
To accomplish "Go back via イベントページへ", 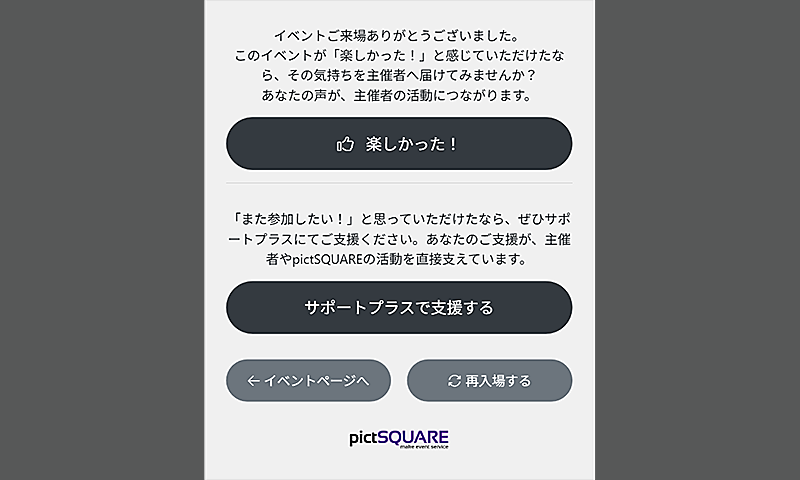I will point(308,380).
